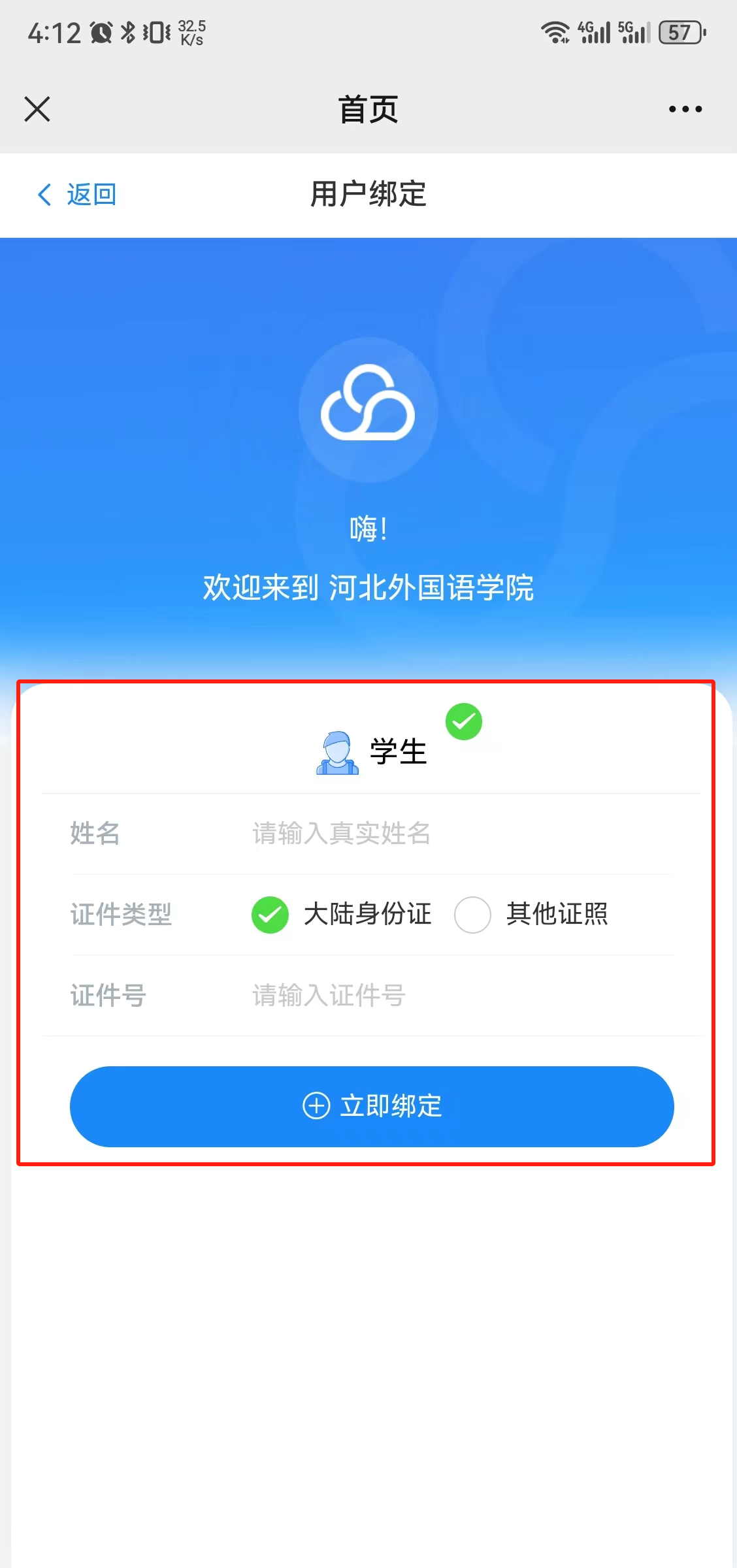Image resolution: width=737 pixels, height=1568 pixels.
Task: Go back via 返回 link
Action: pyautogui.click(x=77, y=195)
